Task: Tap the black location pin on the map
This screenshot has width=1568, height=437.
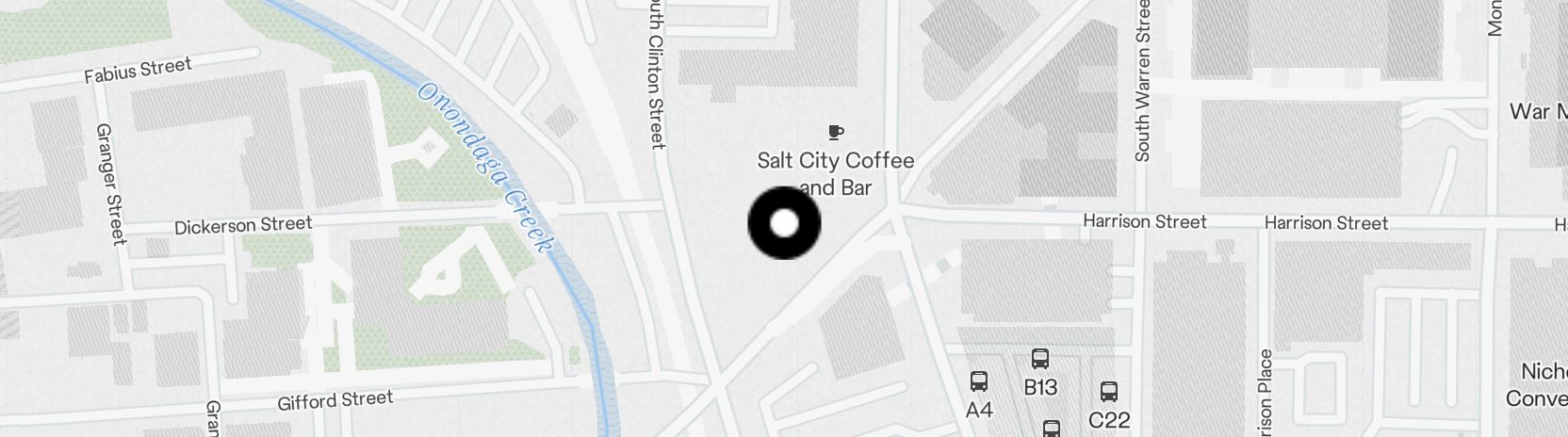Action: 784,224
